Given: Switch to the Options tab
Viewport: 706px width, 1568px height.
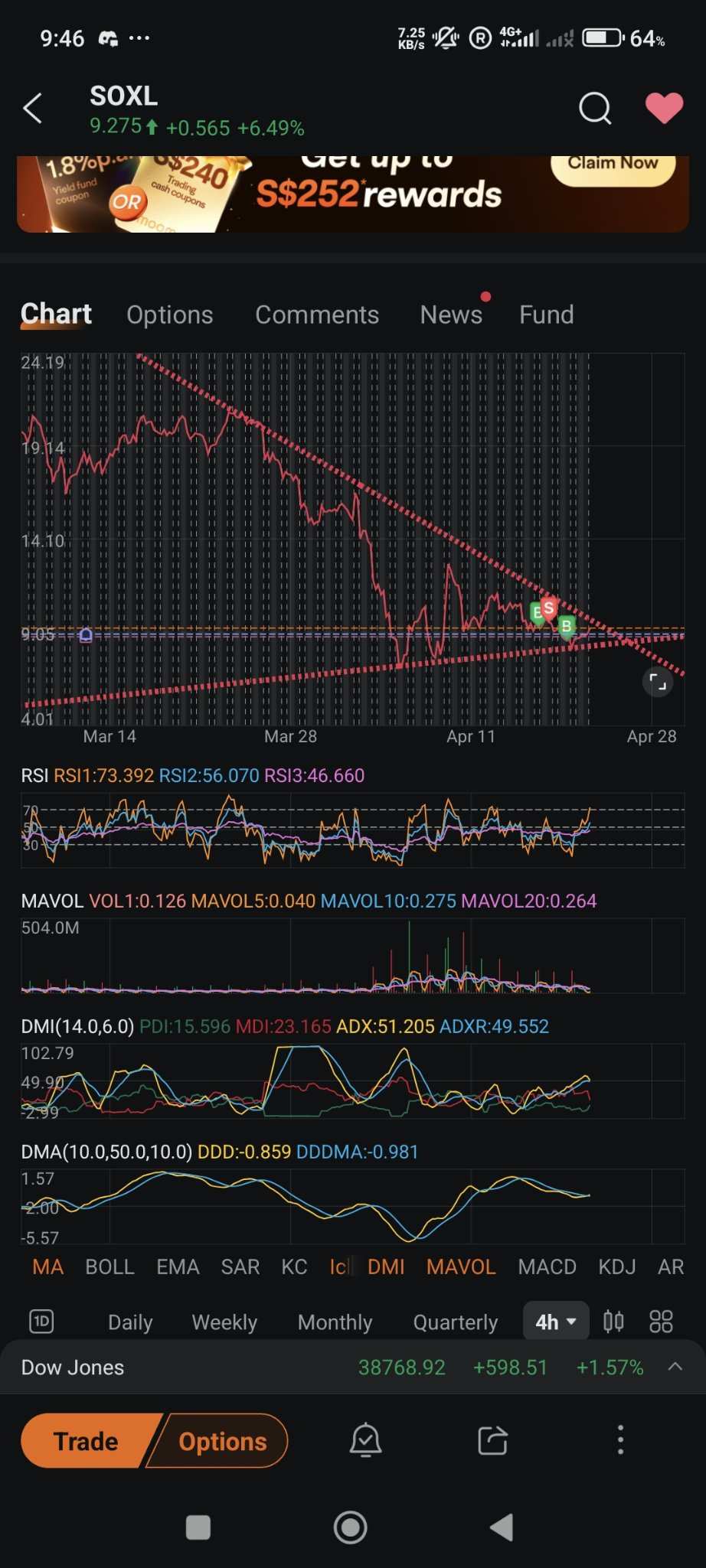Looking at the screenshot, I should [169, 315].
